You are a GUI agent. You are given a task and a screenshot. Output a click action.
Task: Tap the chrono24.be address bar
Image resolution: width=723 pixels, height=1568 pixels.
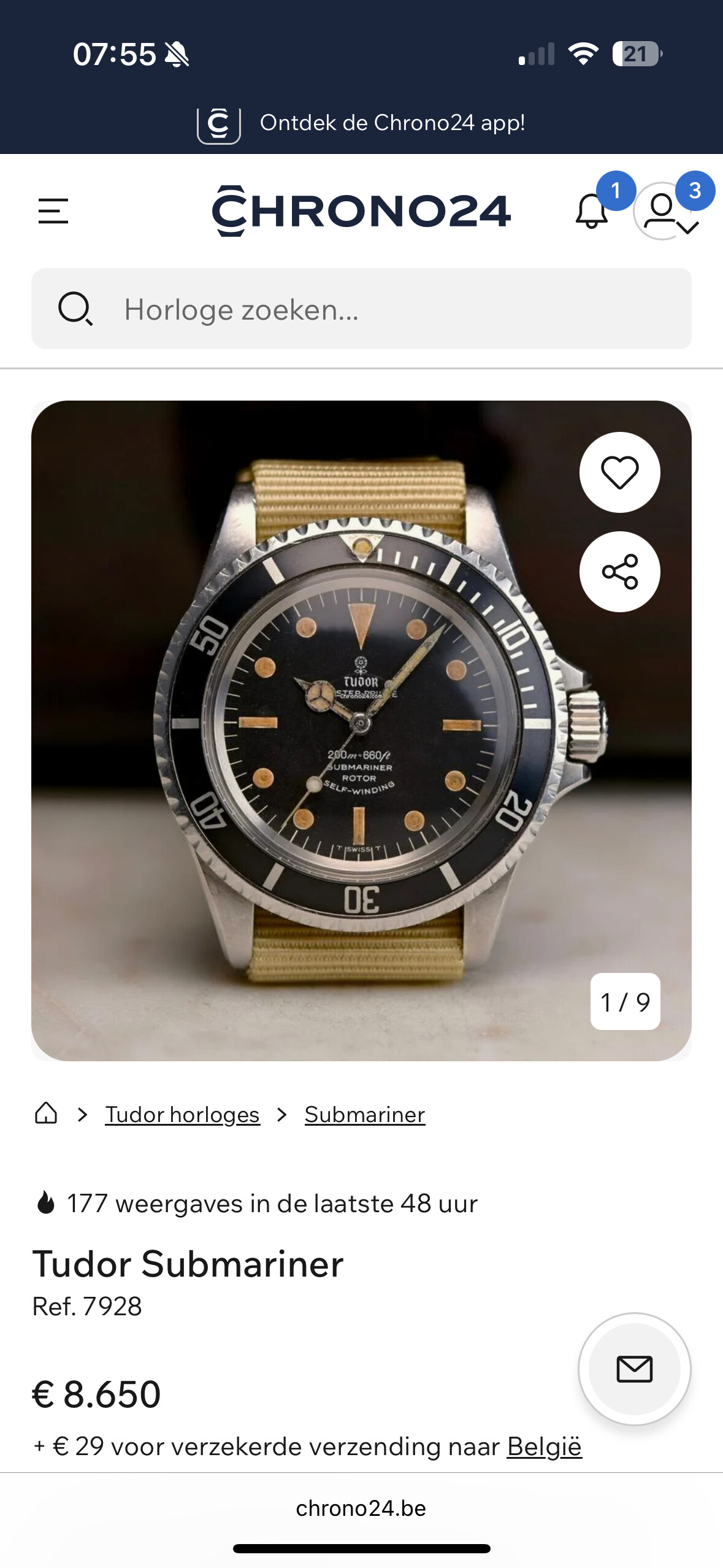pos(361,1508)
